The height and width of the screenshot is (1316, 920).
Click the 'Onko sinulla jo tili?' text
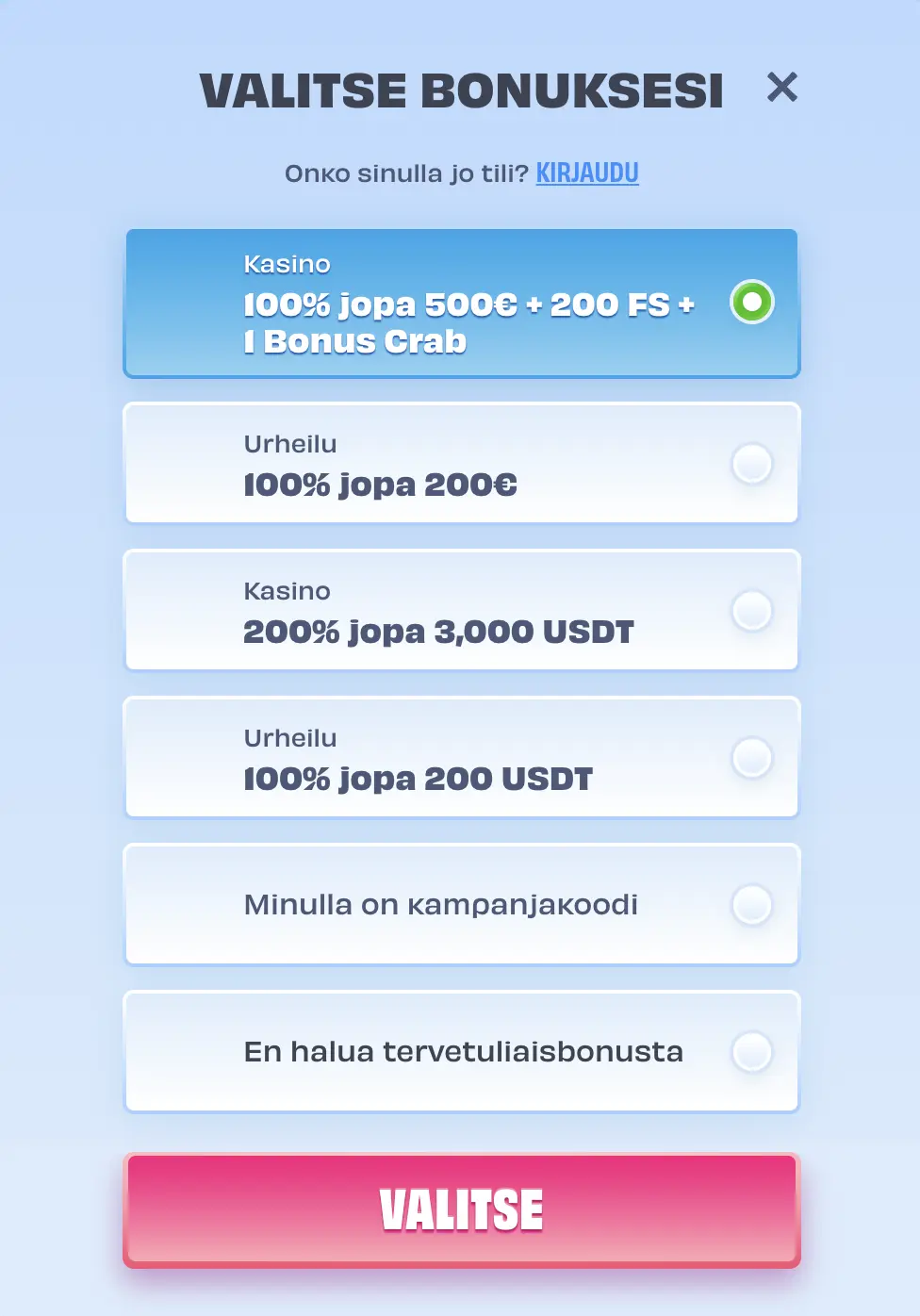pos(405,173)
